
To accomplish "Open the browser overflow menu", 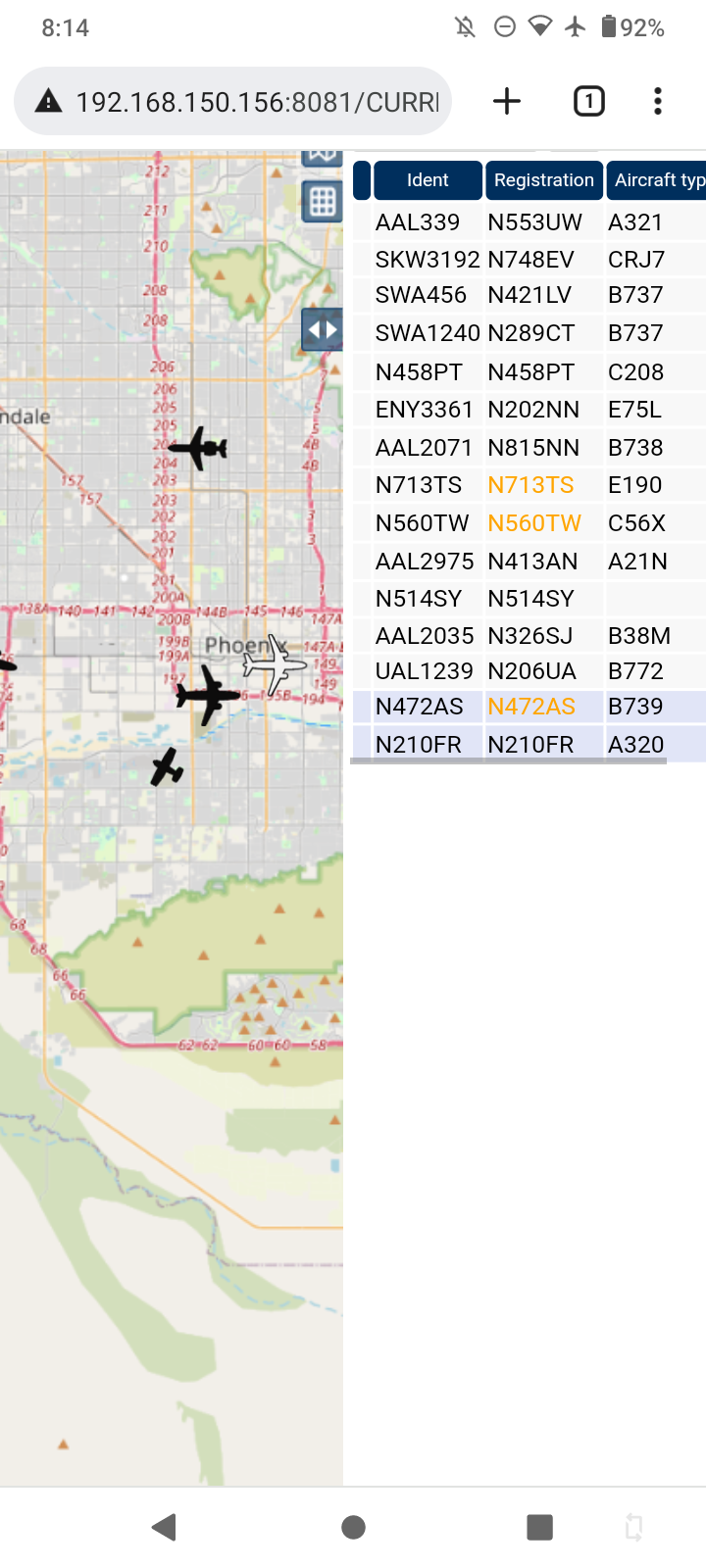I will click(658, 101).
